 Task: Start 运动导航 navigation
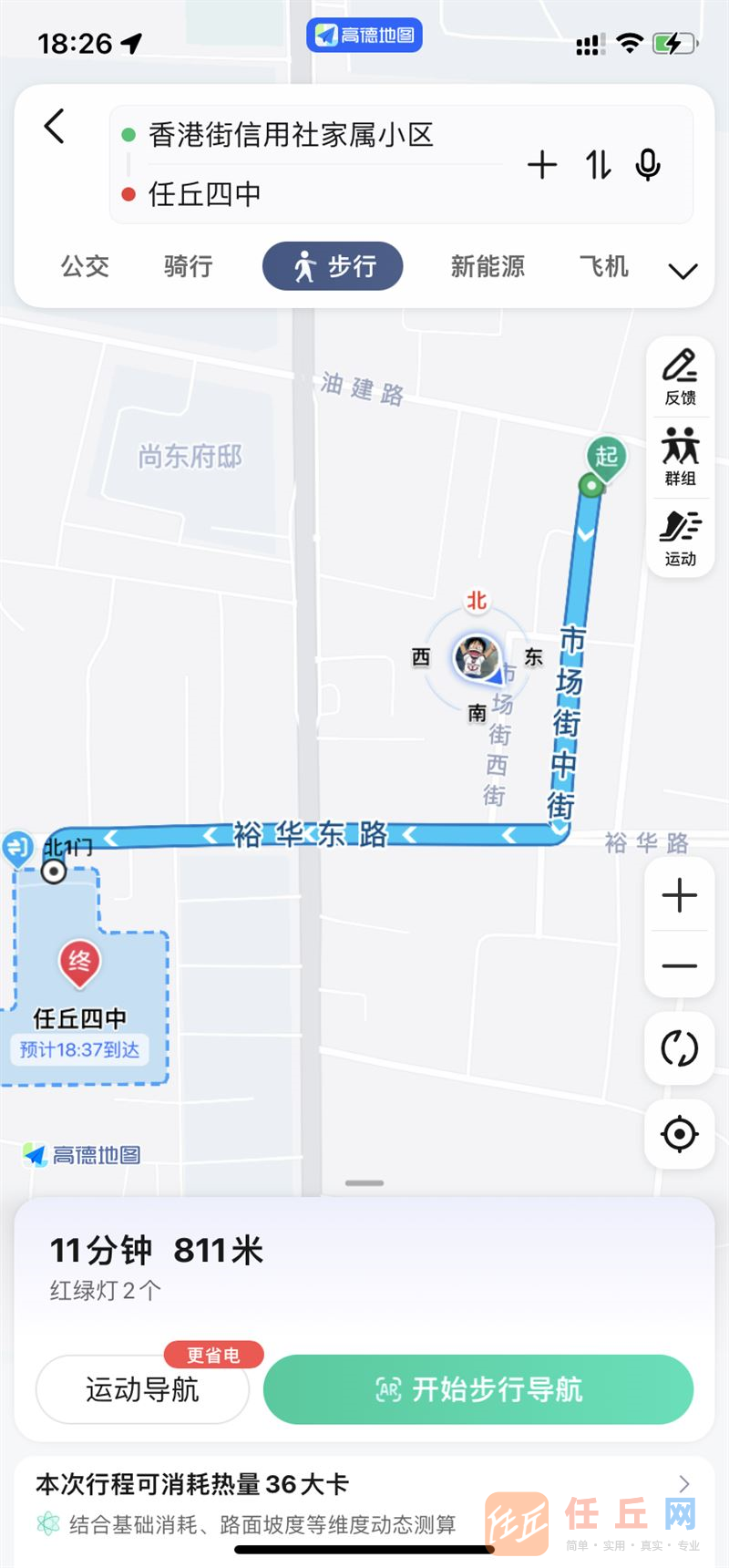click(x=142, y=1389)
